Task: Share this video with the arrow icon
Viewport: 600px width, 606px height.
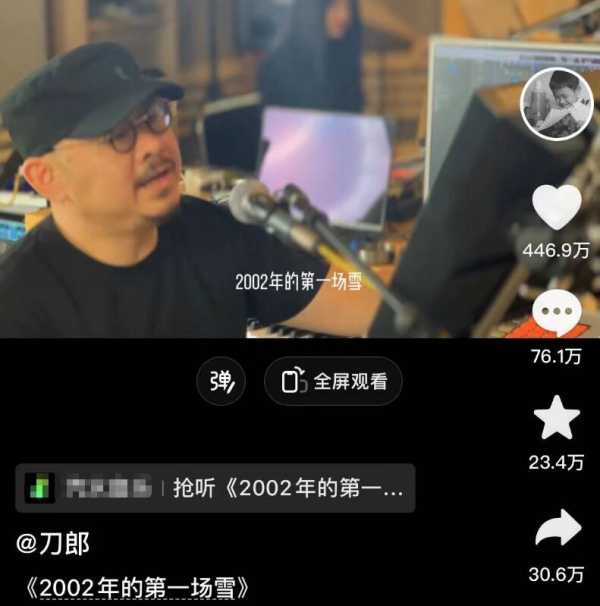Action: [556, 529]
